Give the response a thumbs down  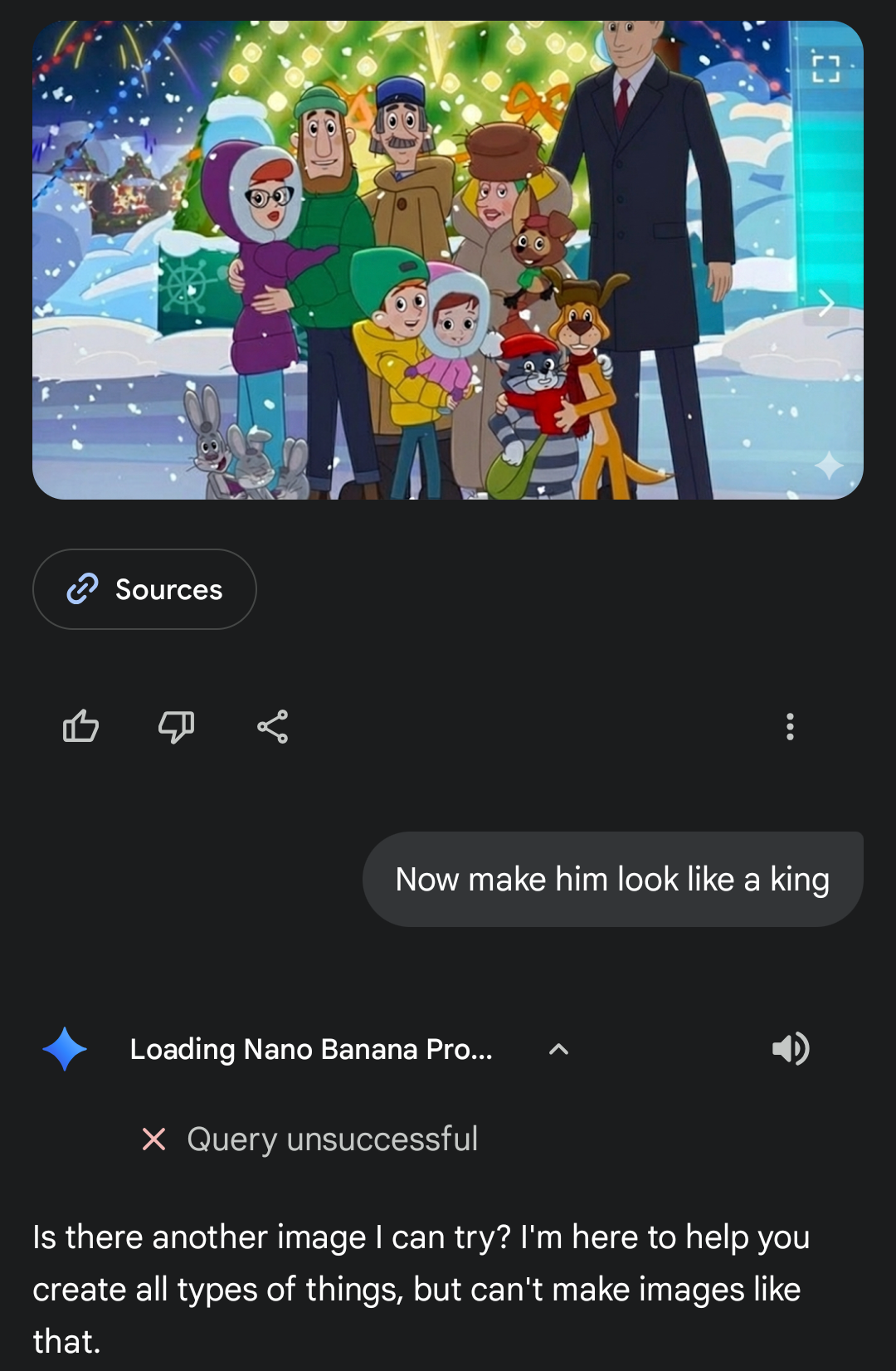(x=176, y=727)
